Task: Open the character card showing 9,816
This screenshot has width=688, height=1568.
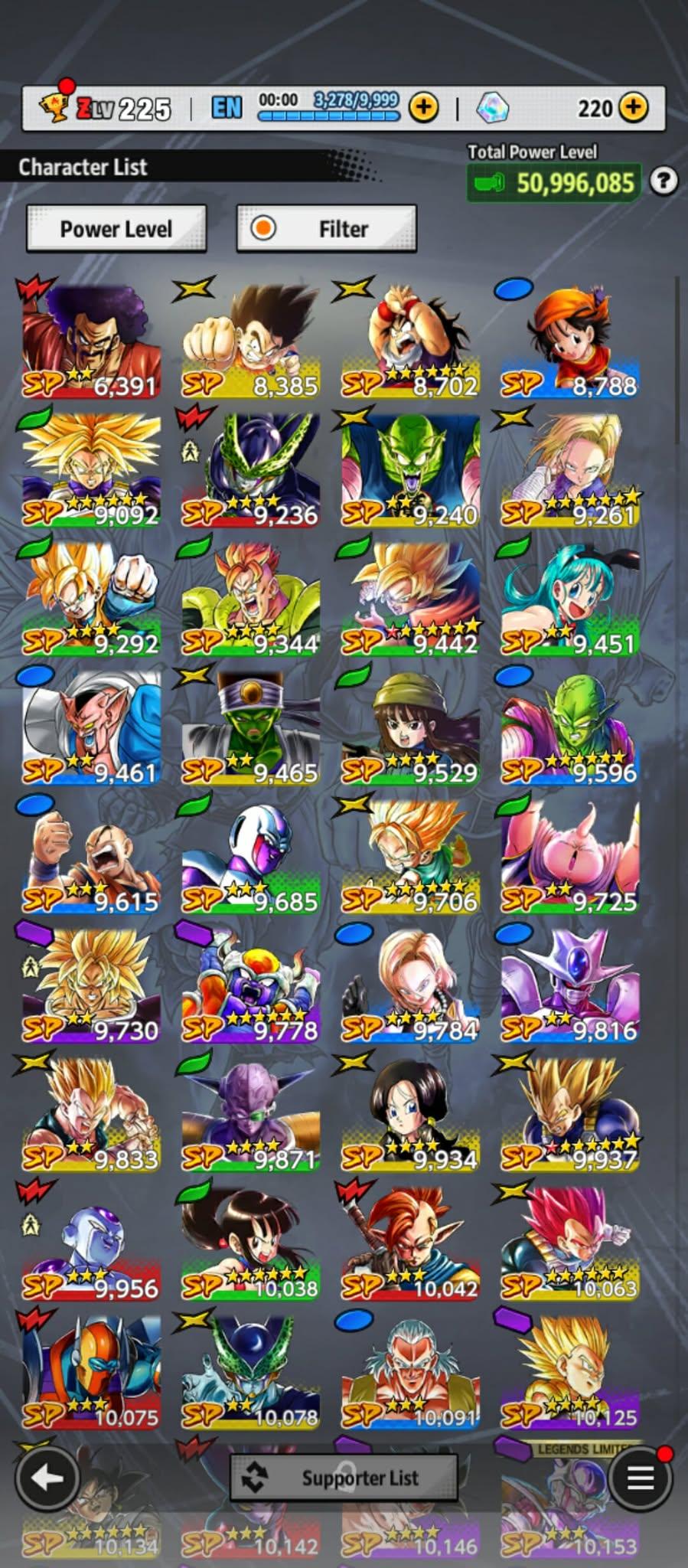Action: pyautogui.click(x=570, y=985)
